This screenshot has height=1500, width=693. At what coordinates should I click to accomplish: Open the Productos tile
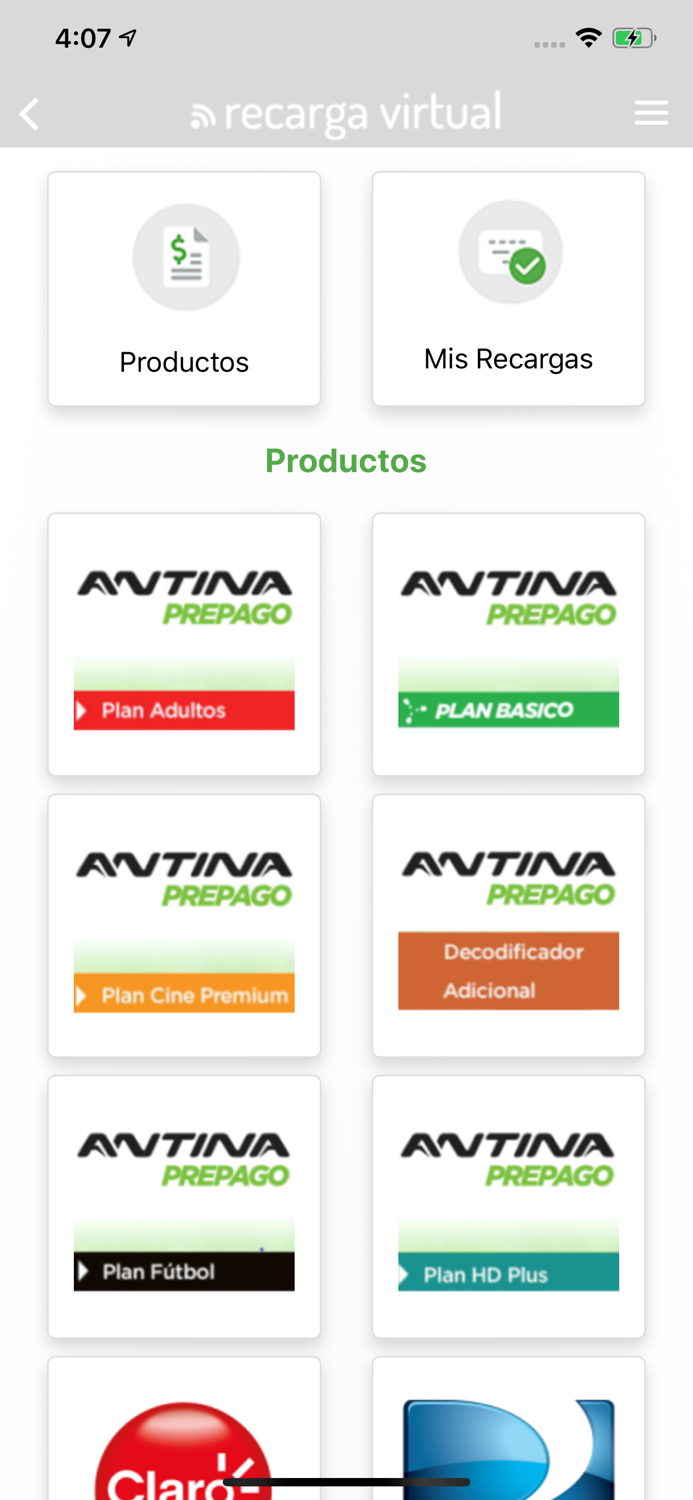[x=184, y=289]
